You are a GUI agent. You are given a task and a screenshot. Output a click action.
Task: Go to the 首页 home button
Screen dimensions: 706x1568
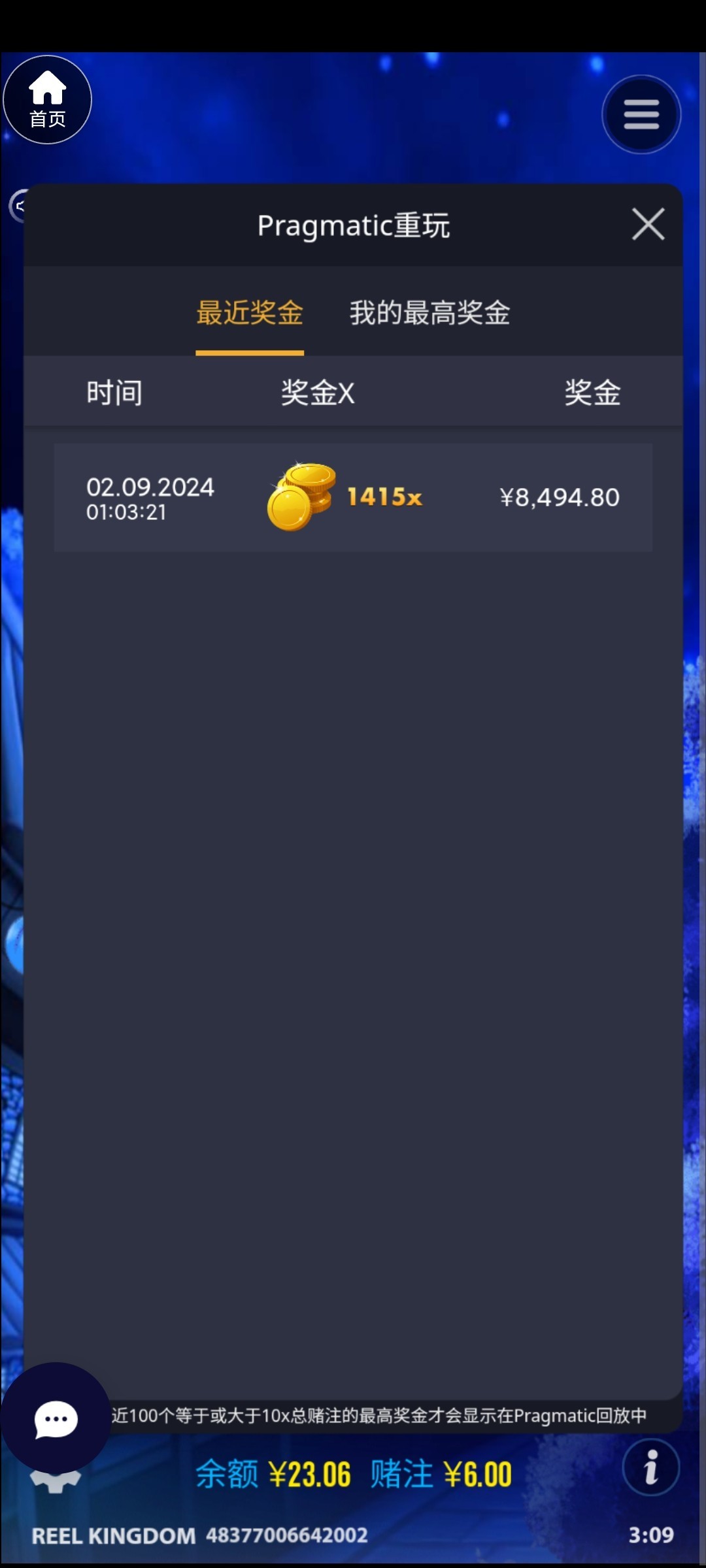pyautogui.click(x=47, y=99)
